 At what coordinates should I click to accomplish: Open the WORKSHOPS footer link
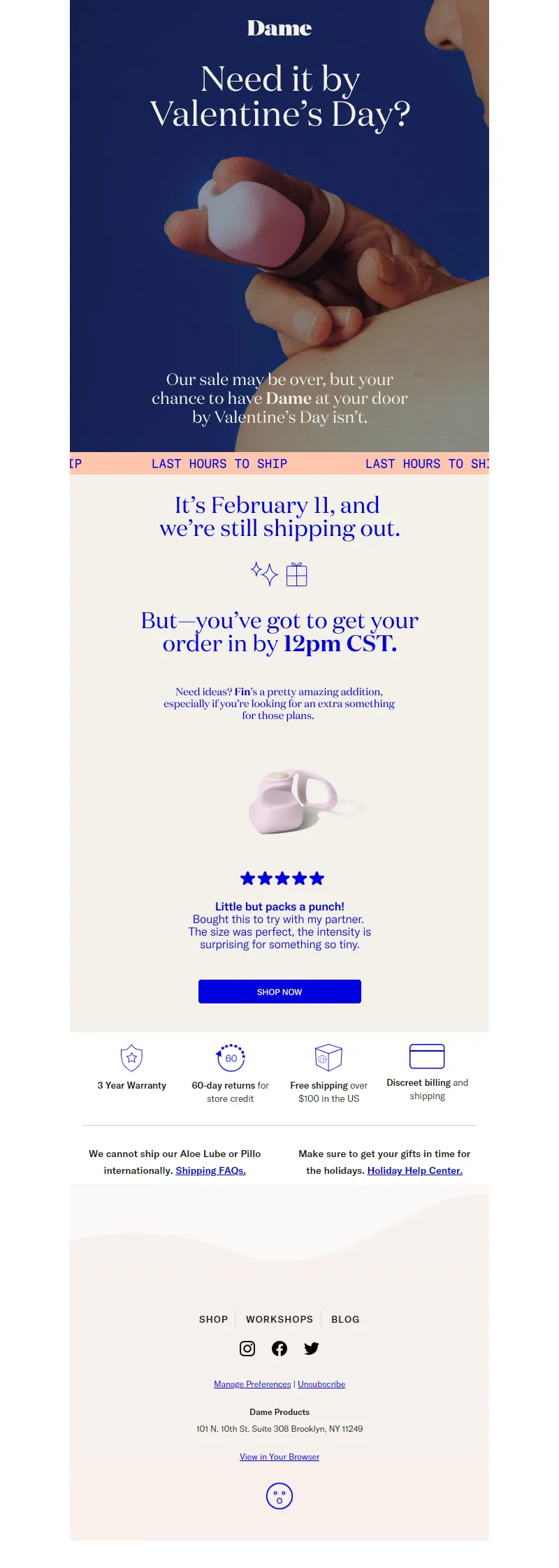pos(279,1319)
